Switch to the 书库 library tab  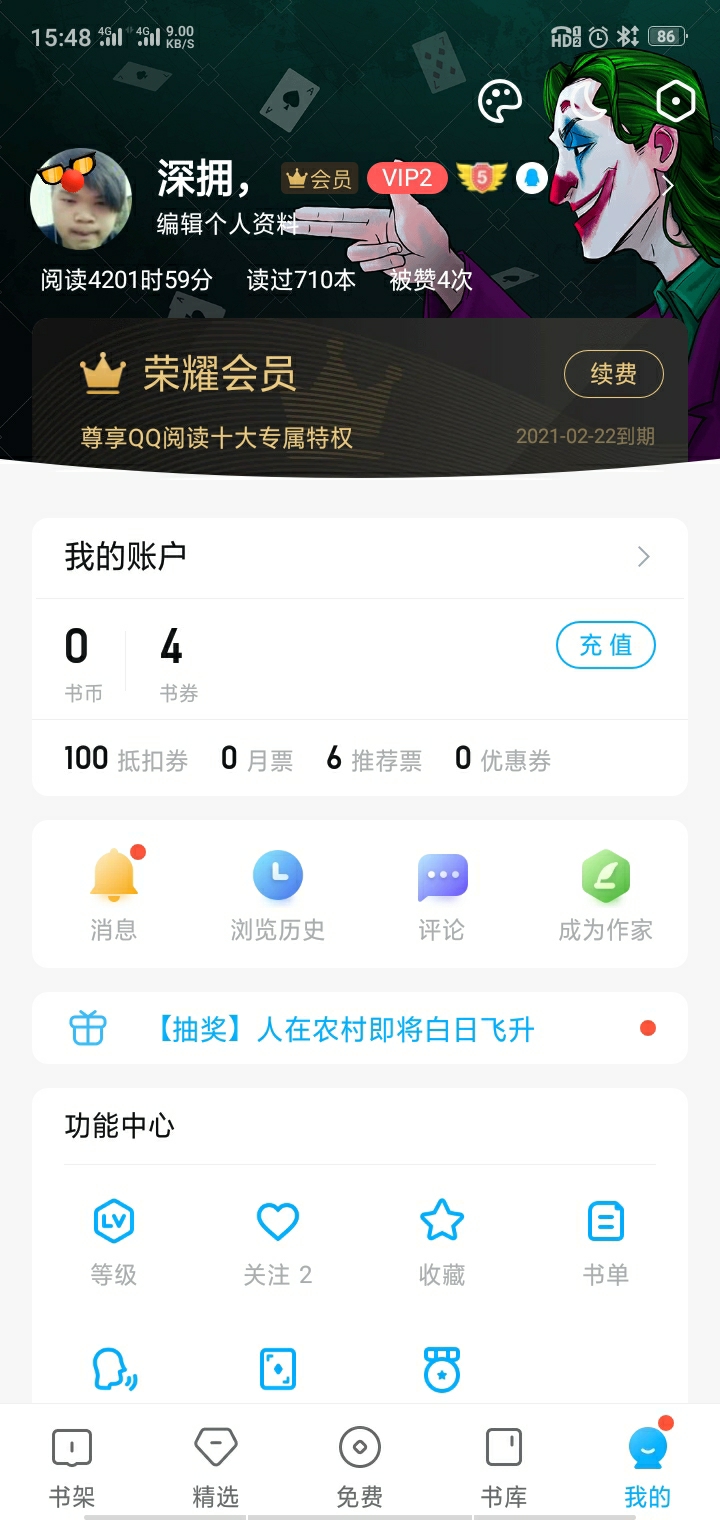coord(504,1465)
